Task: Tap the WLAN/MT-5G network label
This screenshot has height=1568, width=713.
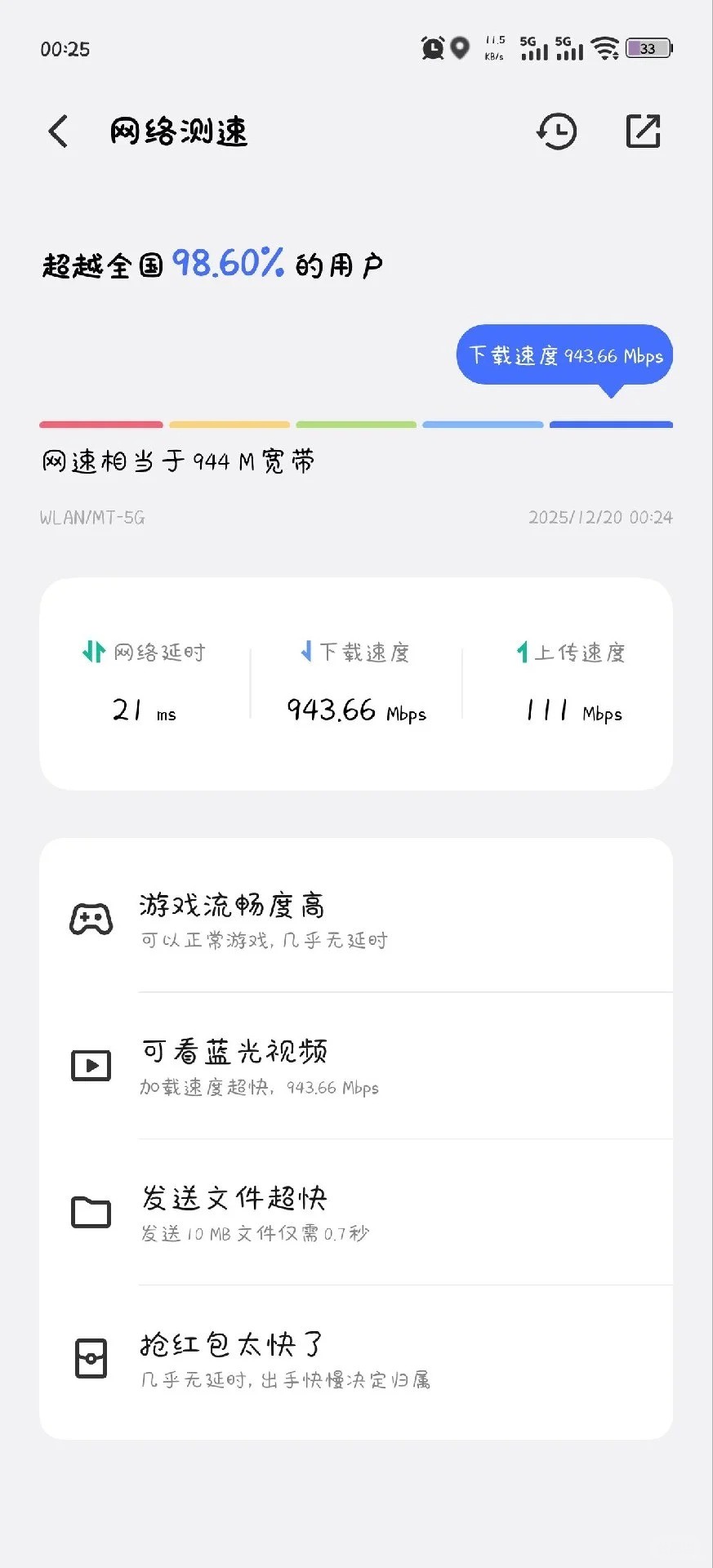Action: pos(92,517)
